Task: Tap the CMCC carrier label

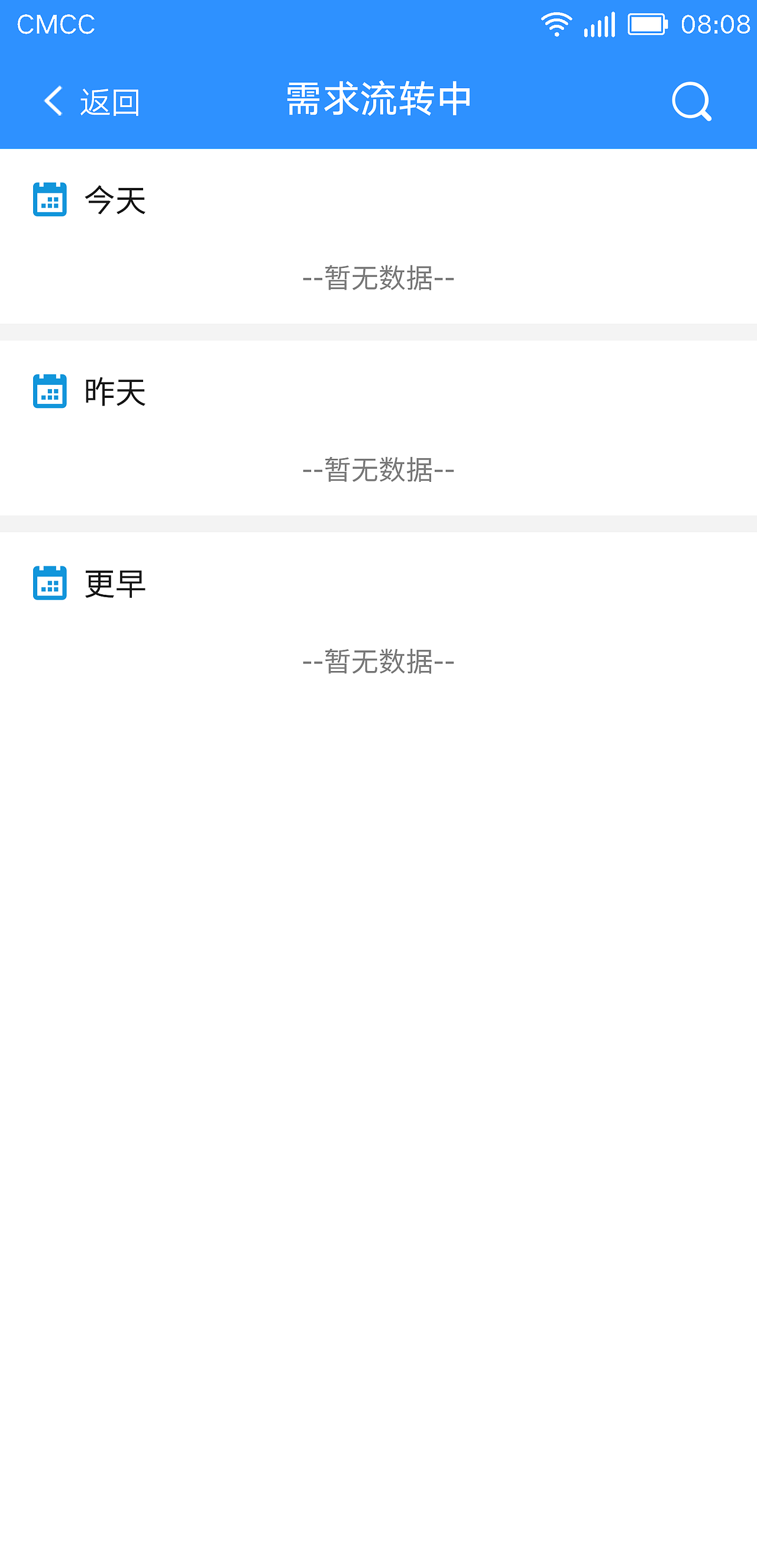Action: pos(56,24)
